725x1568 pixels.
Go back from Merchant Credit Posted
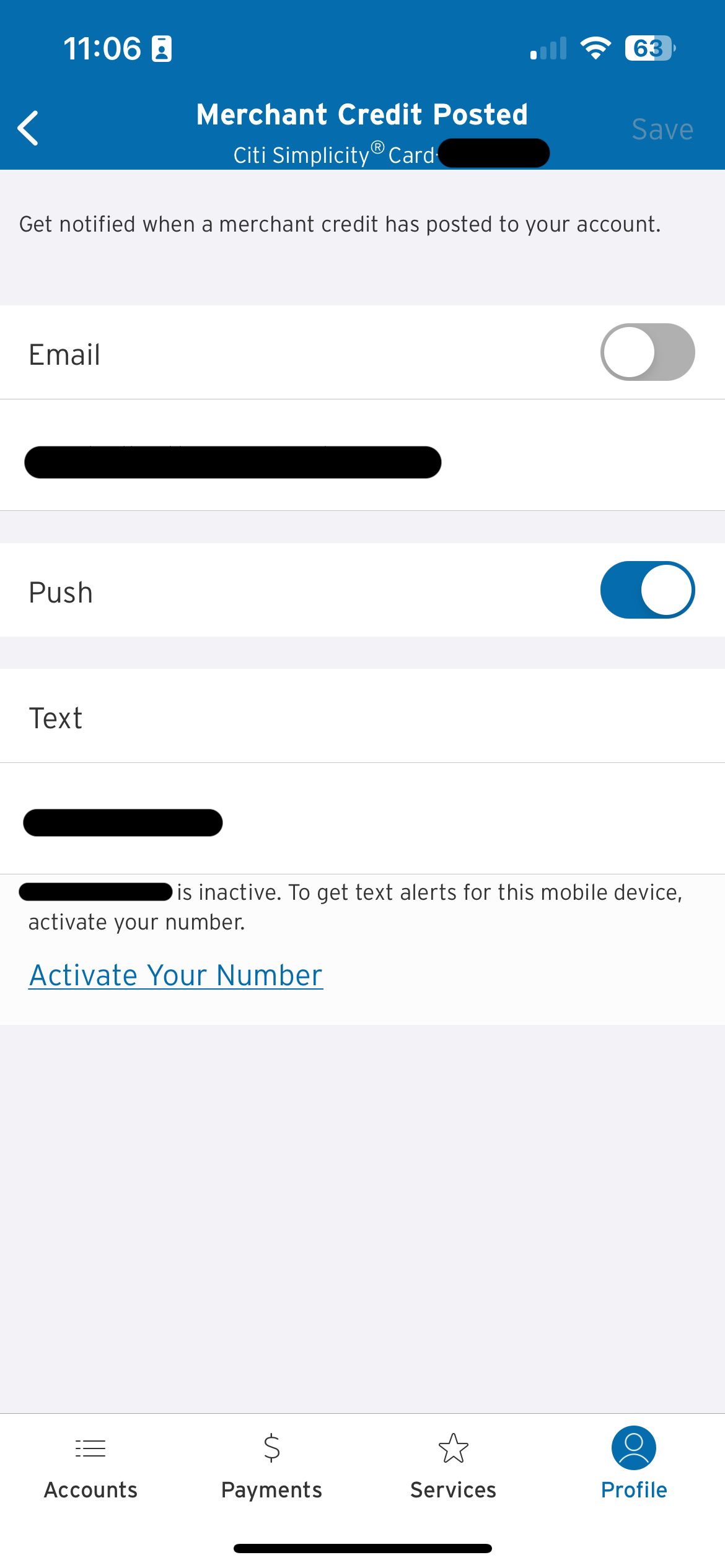coord(29,128)
